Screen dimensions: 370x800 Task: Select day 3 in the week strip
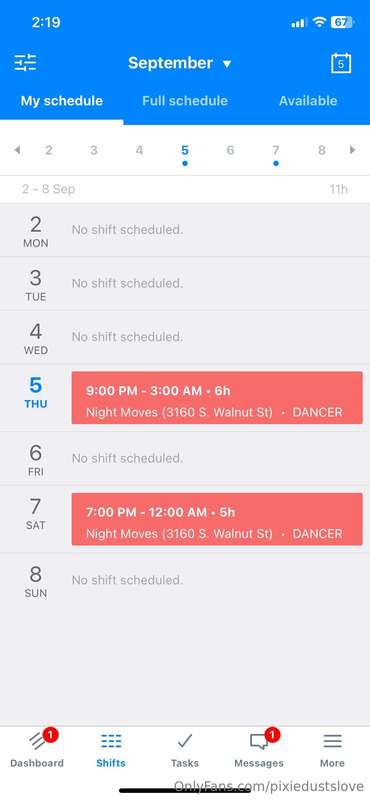pos(94,151)
